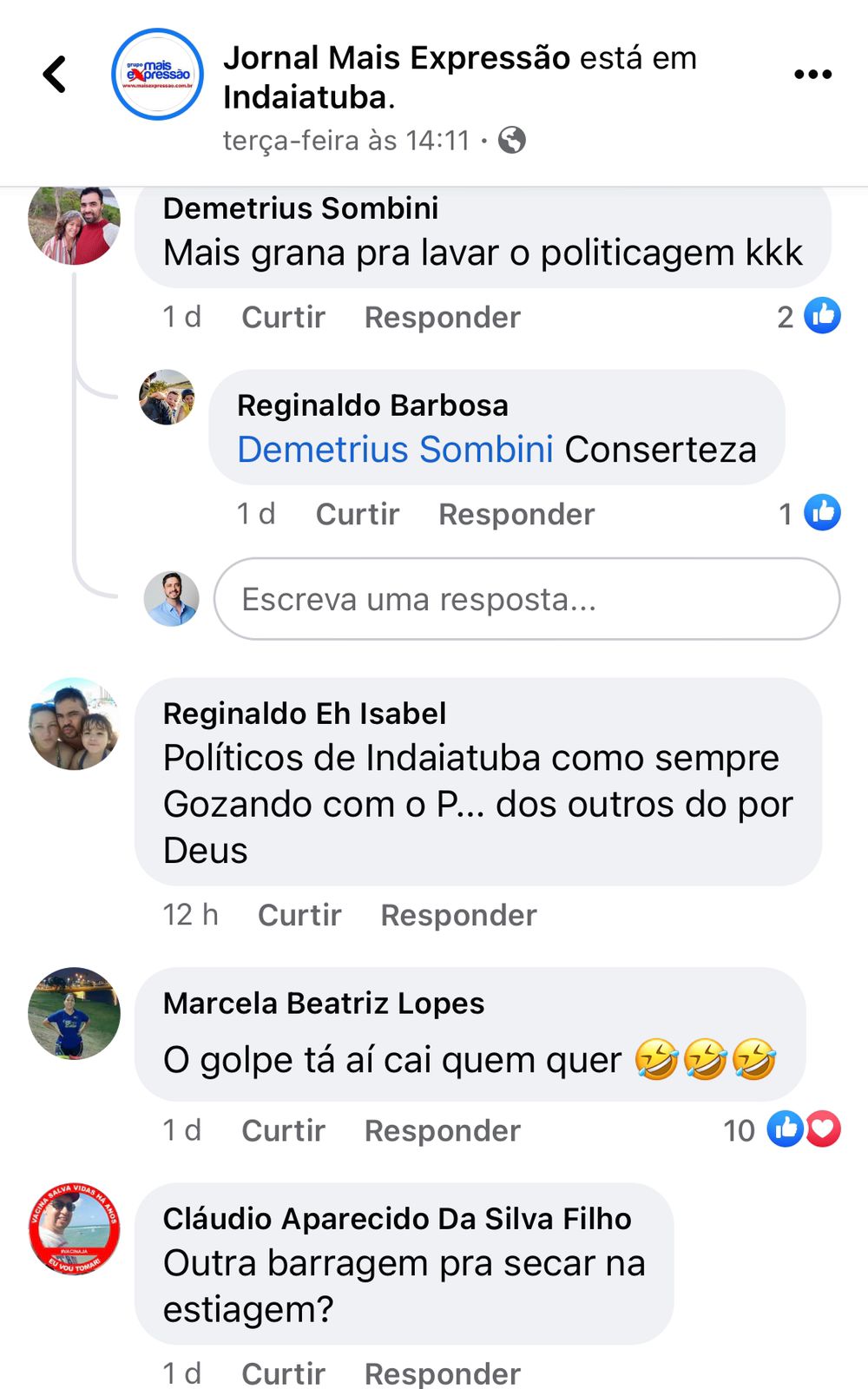Reply to Demetrius Sombini's comment

coord(442,318)
